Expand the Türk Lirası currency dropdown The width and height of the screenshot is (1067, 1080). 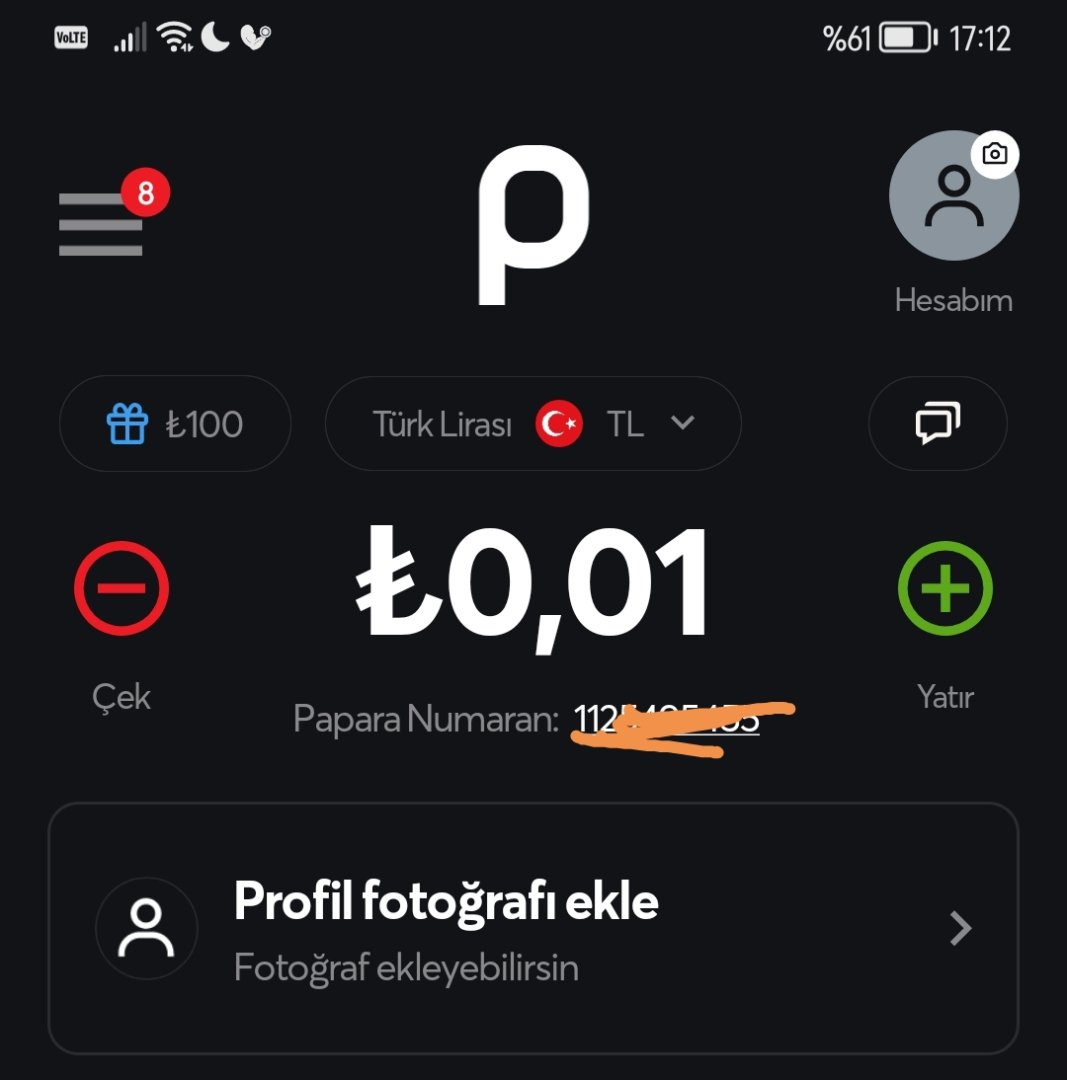pyautogui.click(x=532, y=424)
